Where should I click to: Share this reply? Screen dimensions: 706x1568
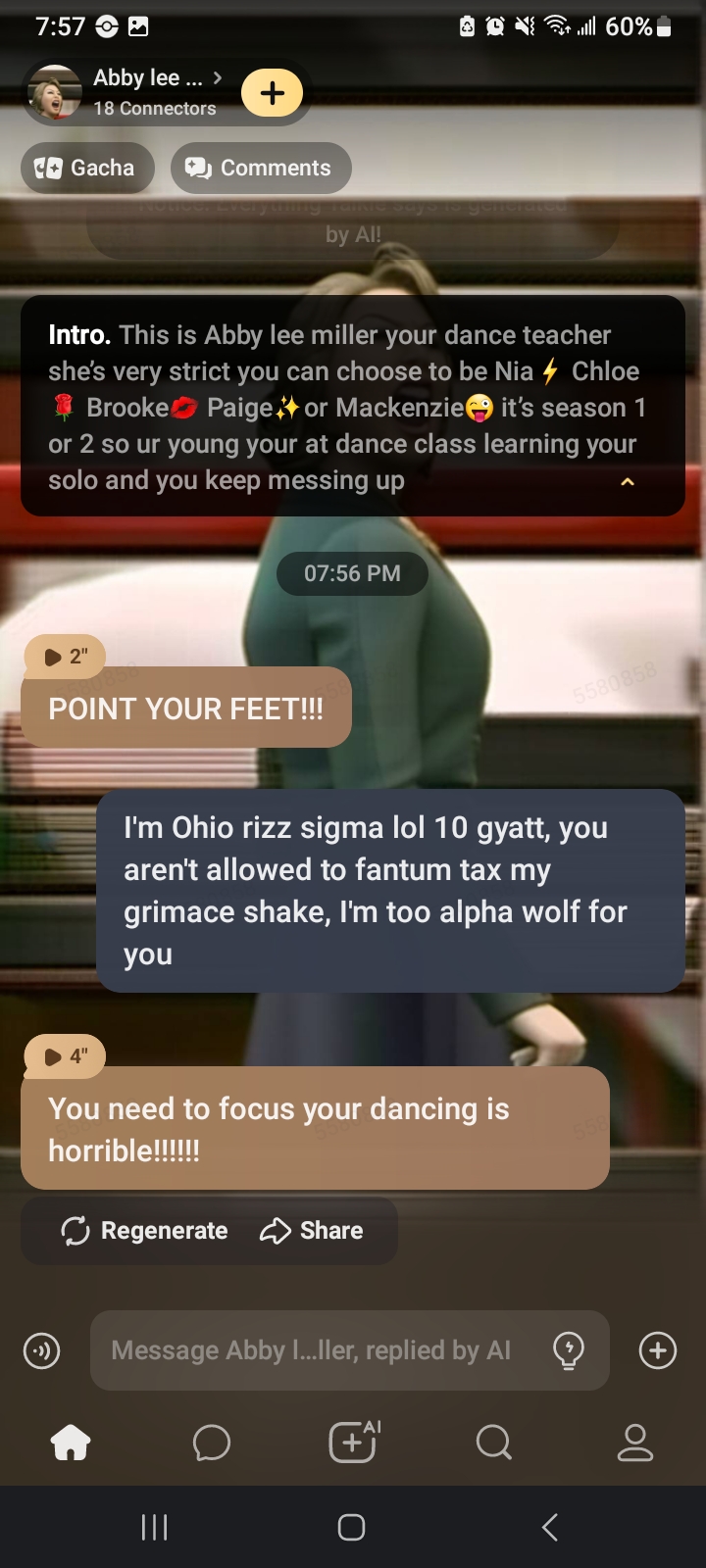pos(312,1231)
